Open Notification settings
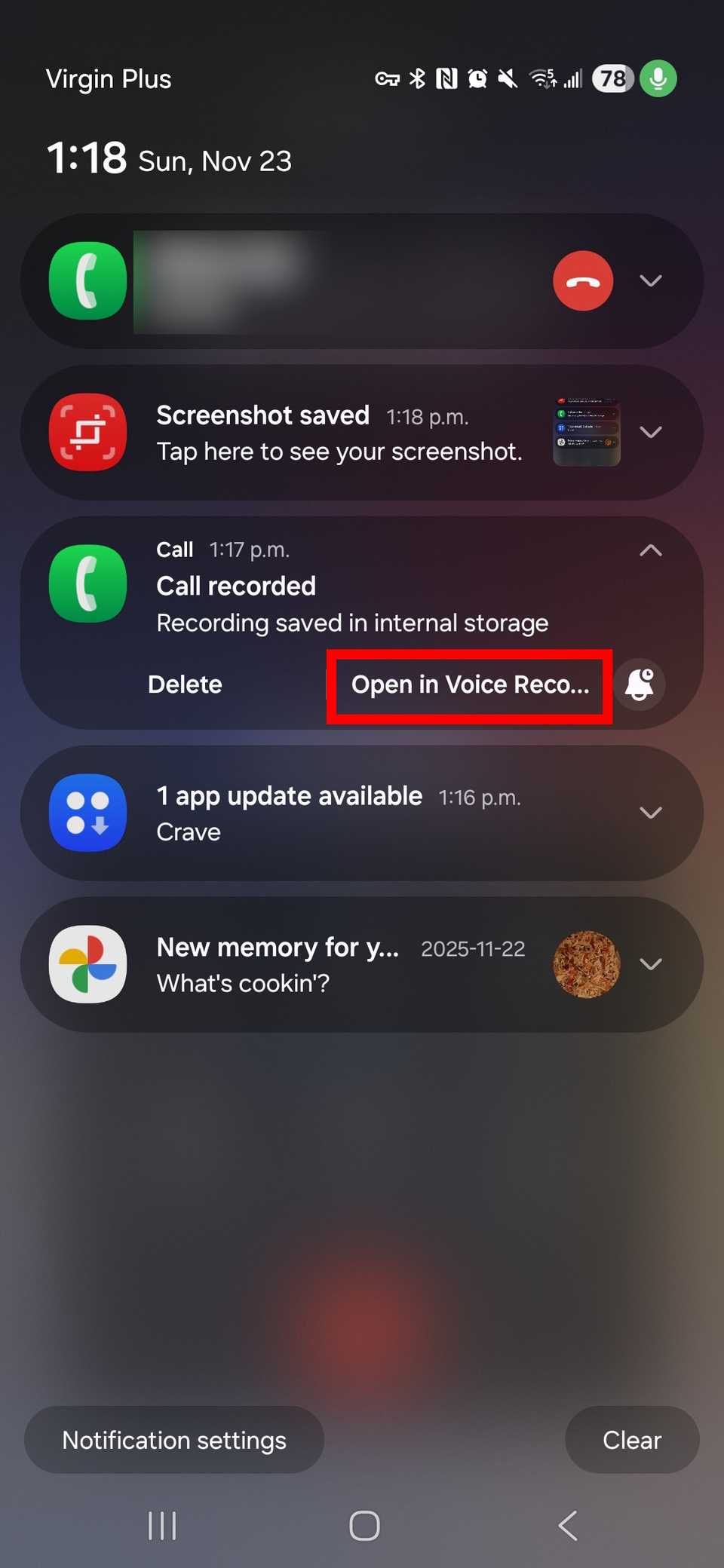The width and height of the screenshot is (724, 1568). point(173,1440)
